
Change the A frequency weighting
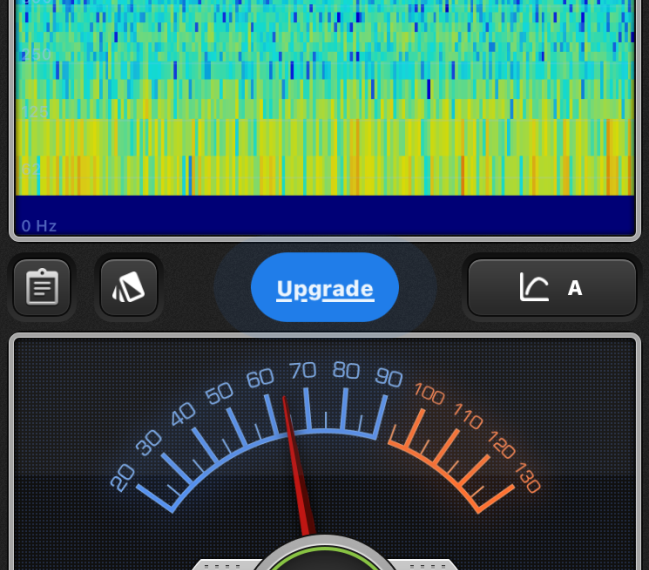pos(552,288)
